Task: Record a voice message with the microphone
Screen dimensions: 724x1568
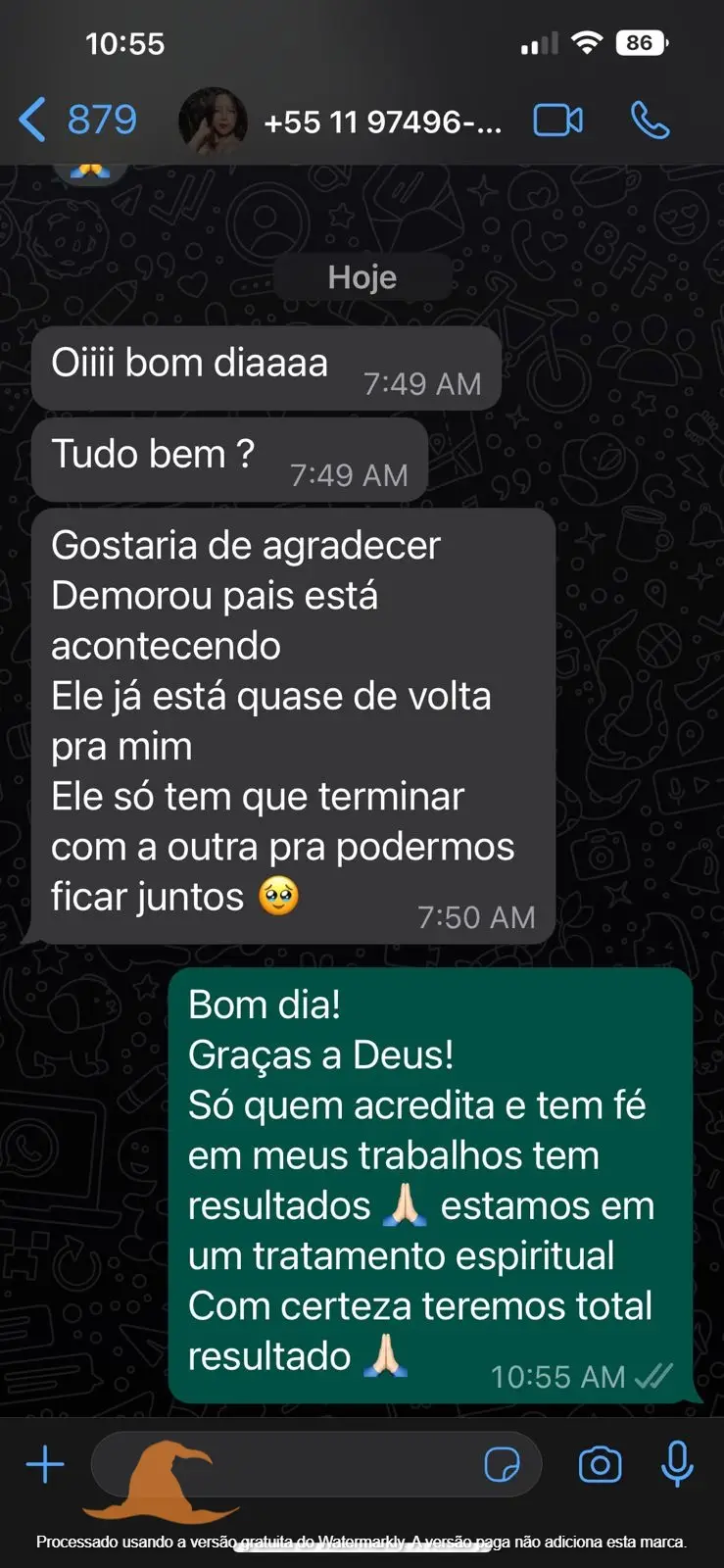Action: click(677, 1465)
